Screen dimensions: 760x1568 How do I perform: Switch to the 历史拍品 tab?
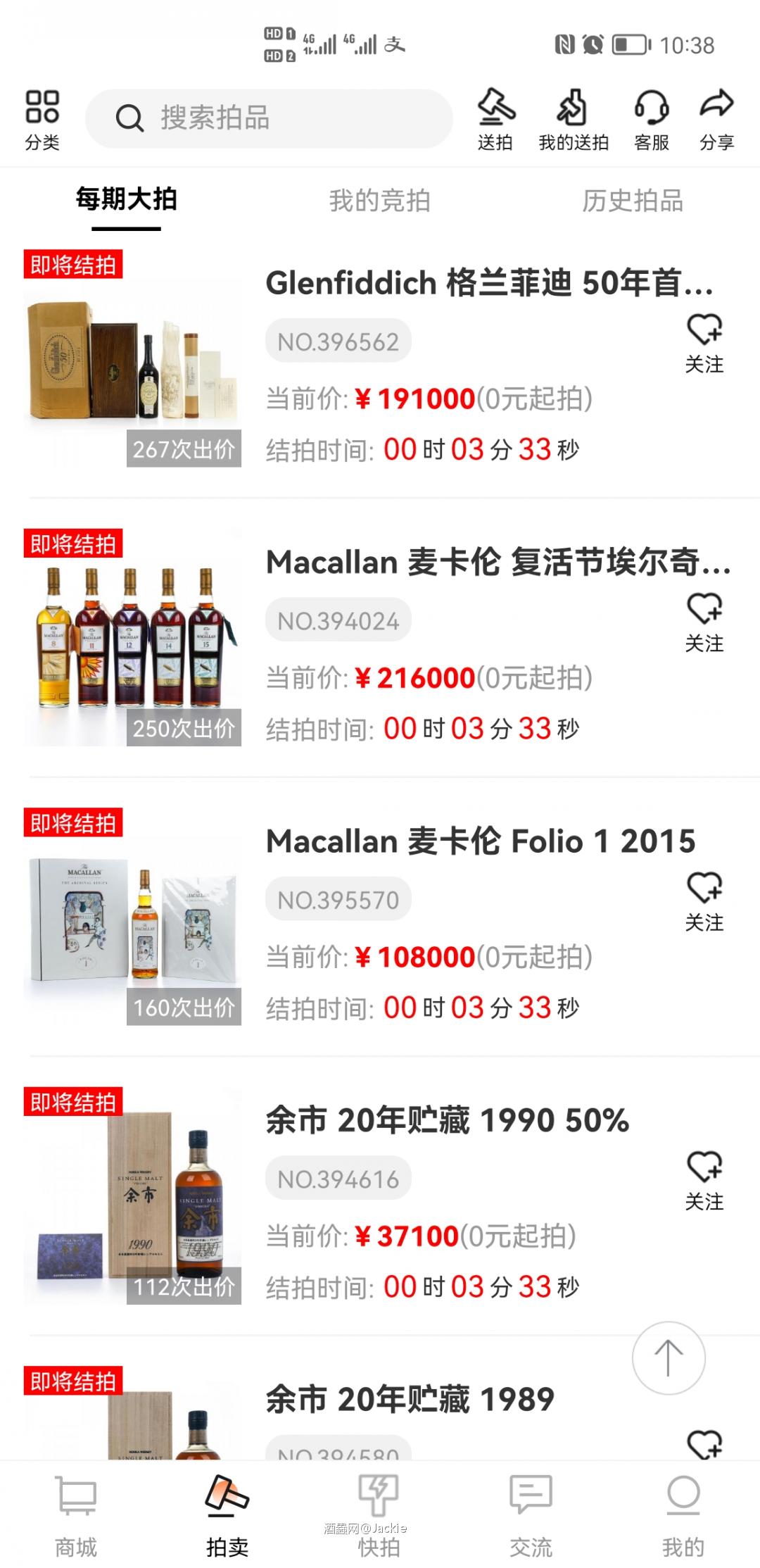point(632,202)
